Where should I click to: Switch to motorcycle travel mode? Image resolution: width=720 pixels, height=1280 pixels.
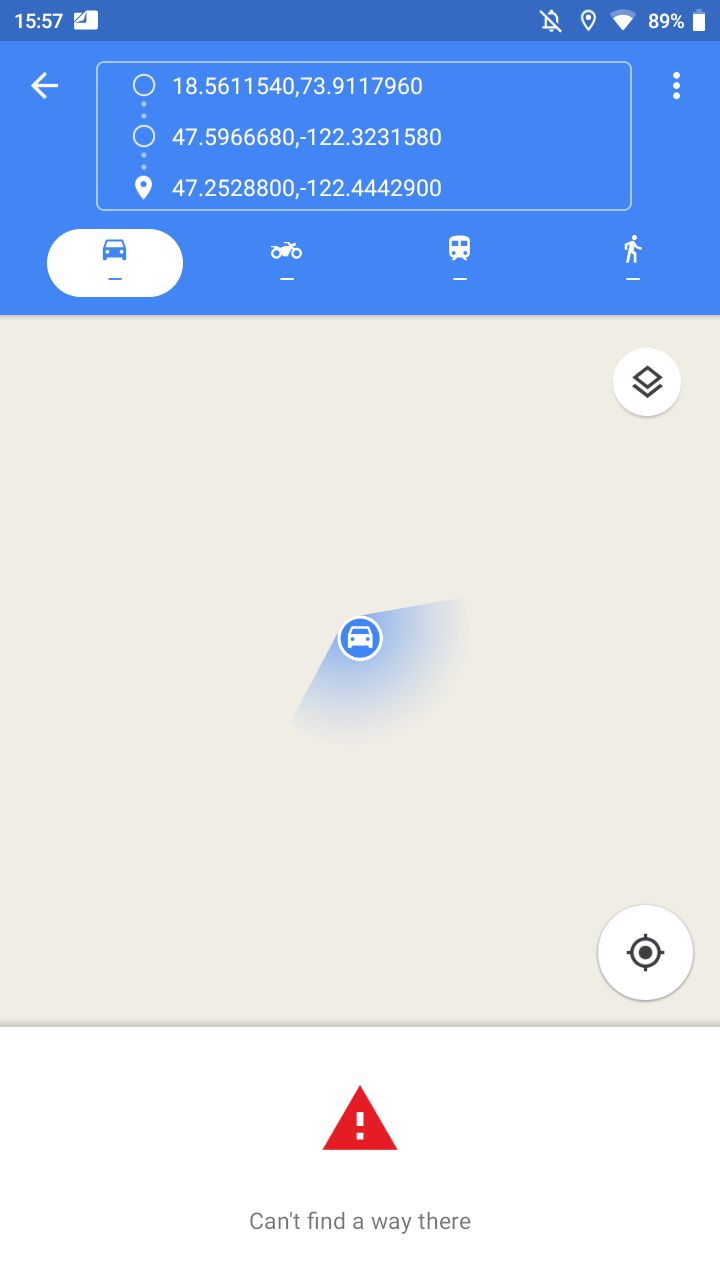click(x=287, y=262)
